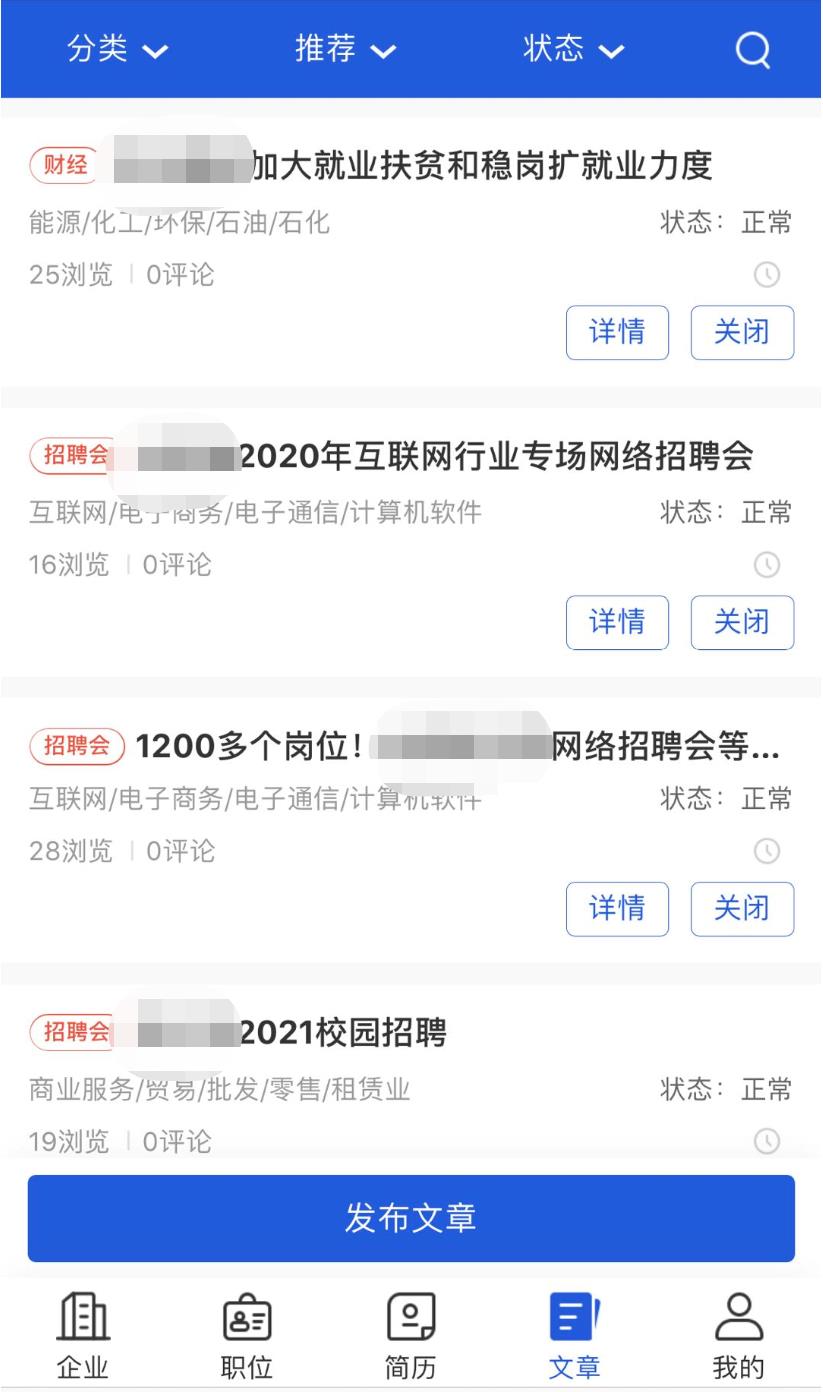This screenshot has width=823, height=1392.
Task: Expand the 状态 filter dropdown
Action: tap(574, 50)
